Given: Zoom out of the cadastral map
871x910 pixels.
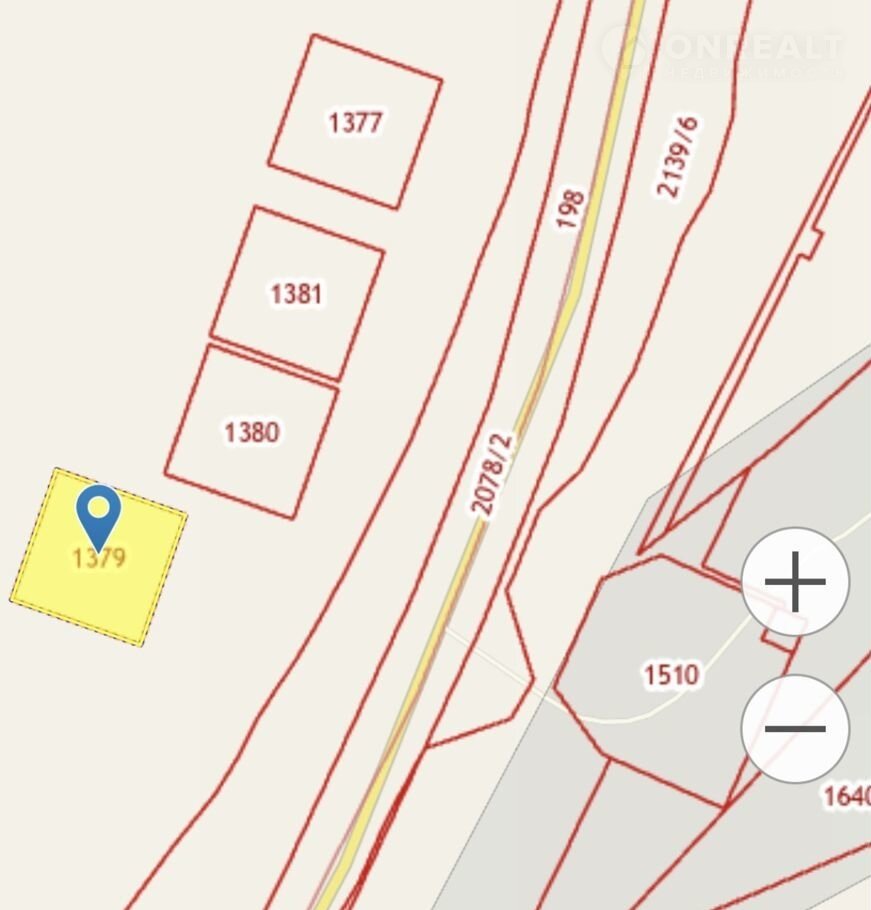Looking at the screenshot, I should click(795, 729).
